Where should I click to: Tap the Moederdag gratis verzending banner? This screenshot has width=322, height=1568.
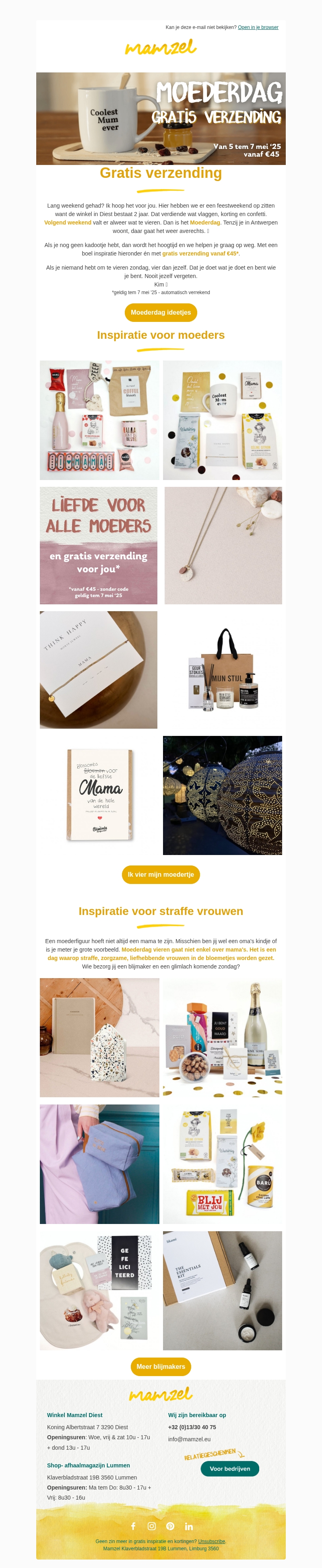pos(161,119)
